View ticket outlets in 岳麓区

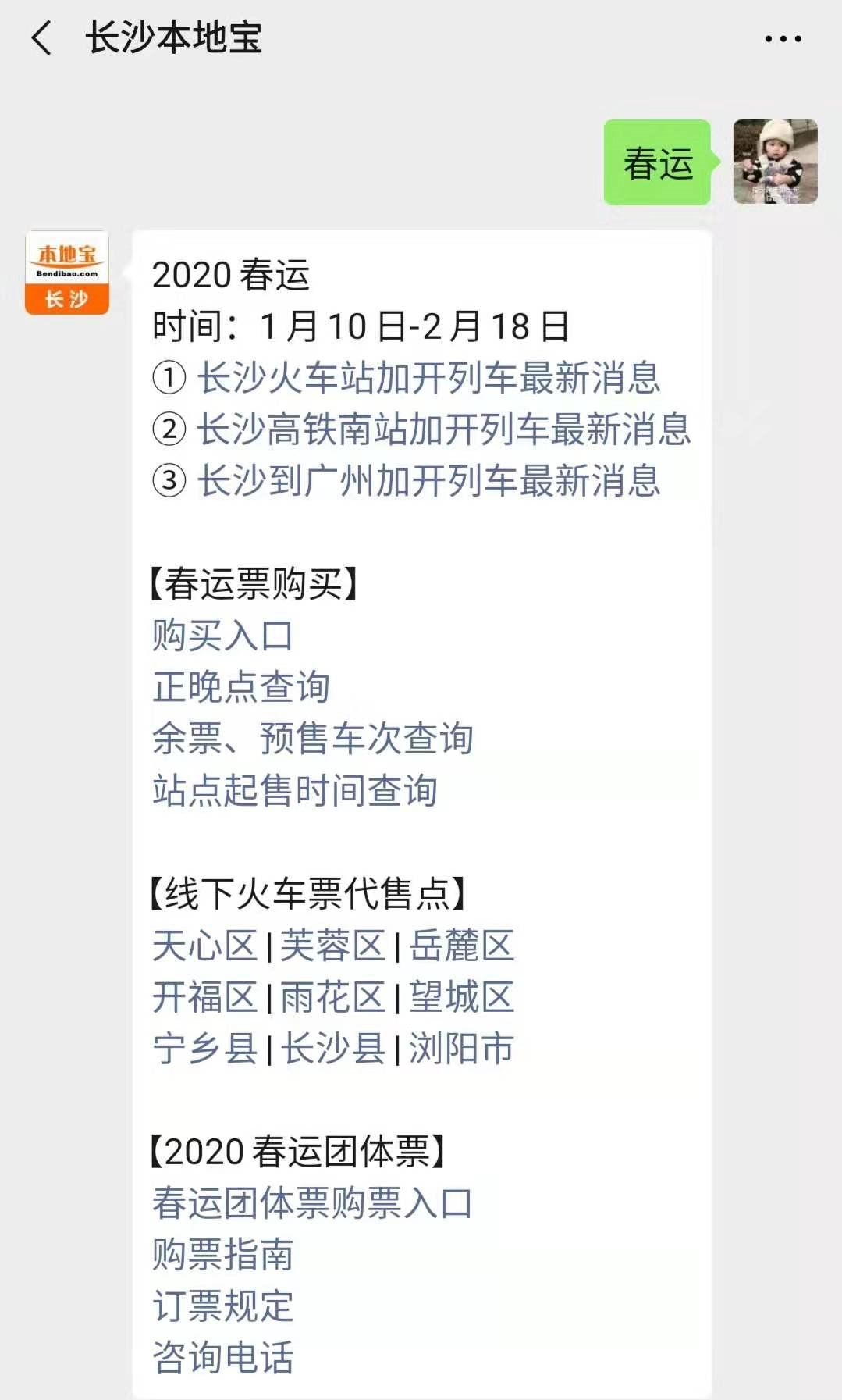461,946
